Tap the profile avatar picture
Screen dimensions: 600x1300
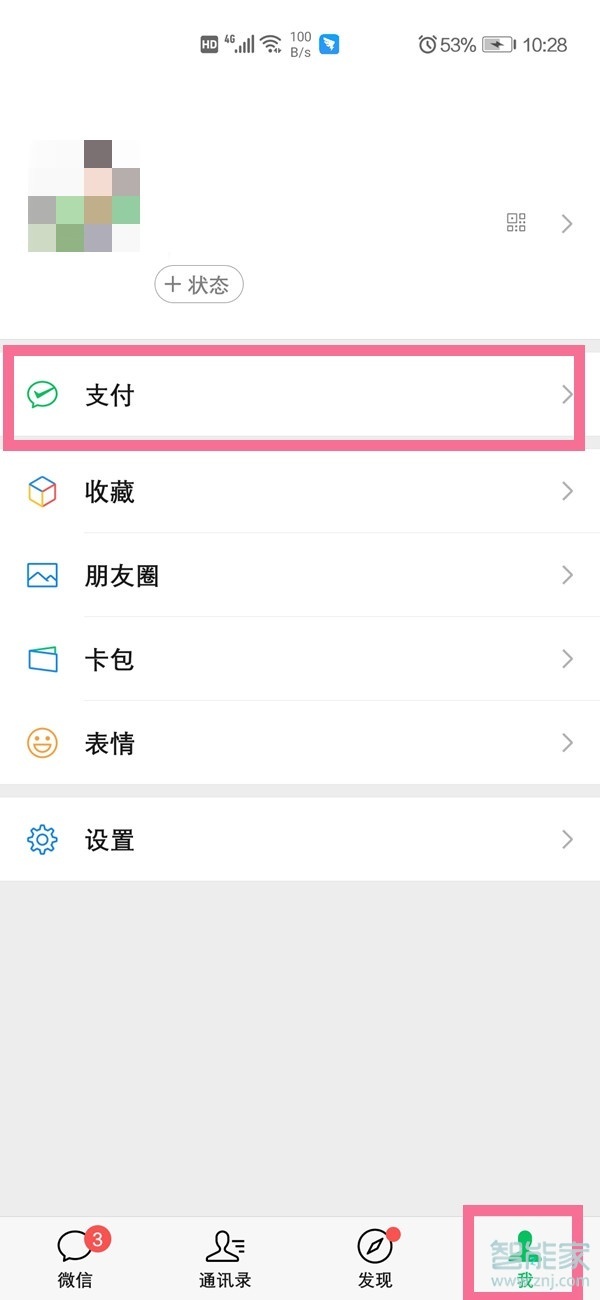coord(84,196)
